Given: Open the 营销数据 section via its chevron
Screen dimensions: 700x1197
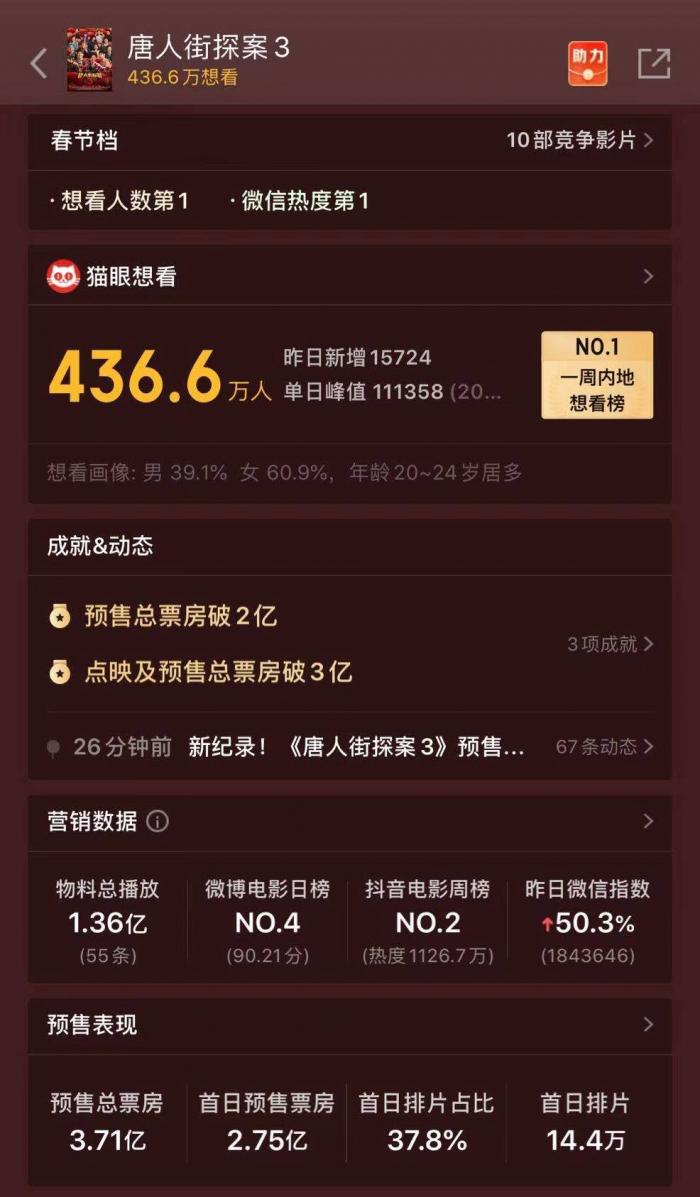Looking at the screenshot, I should pos(648,821).
